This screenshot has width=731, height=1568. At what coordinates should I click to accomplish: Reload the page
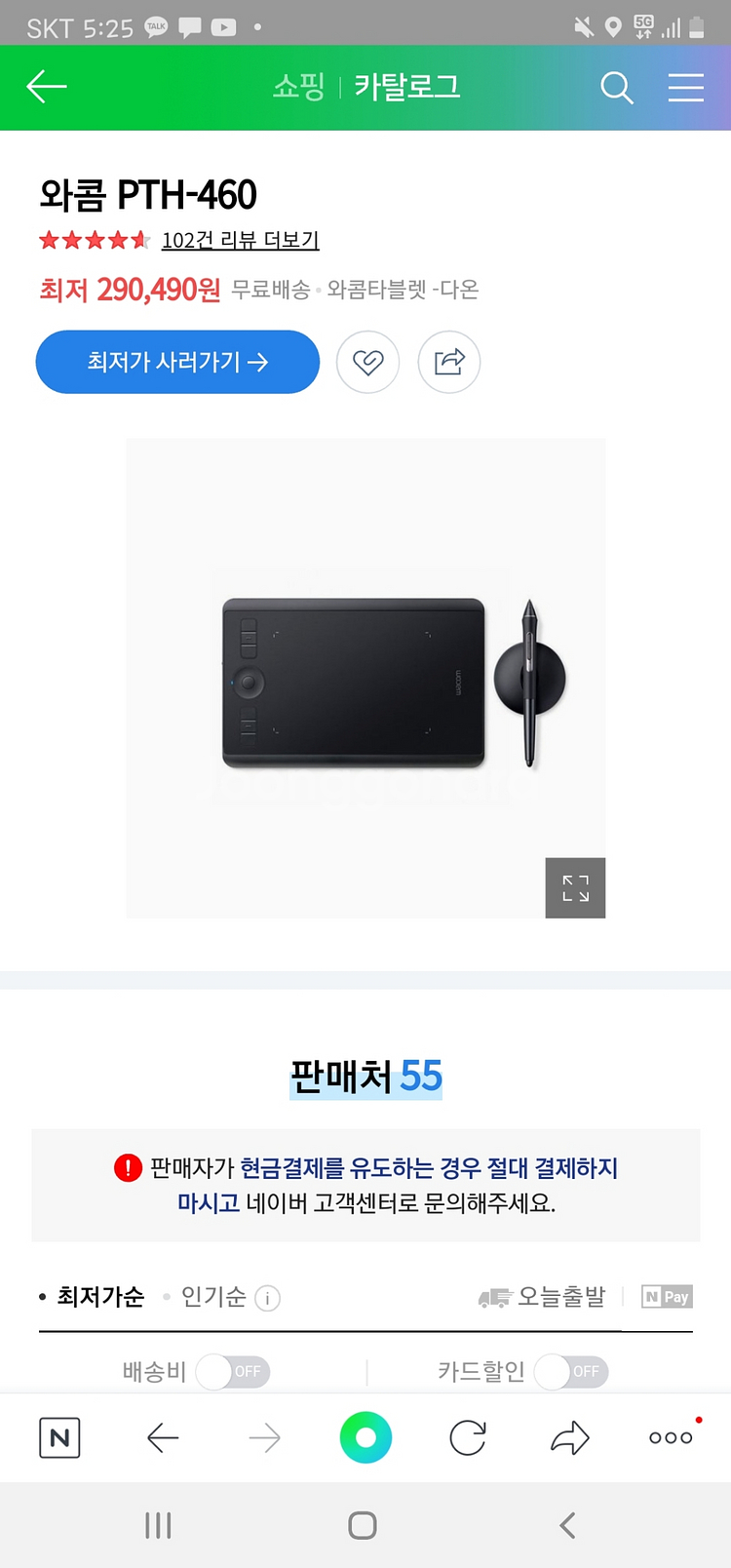click(468, 1437)
